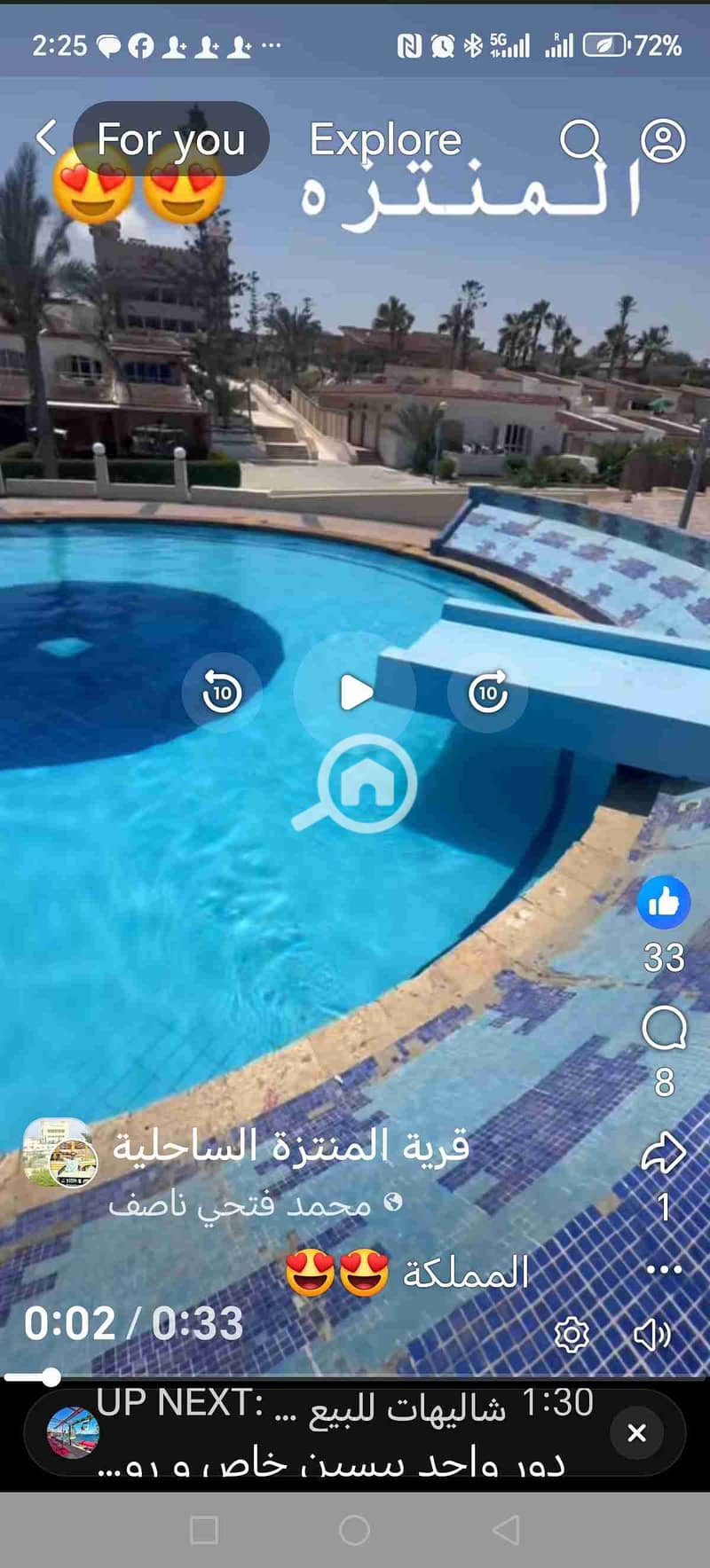The width and height of the screenshot is (710, 1568).
Task: Open the comments on this video
Action: [x=663, y=1029]
